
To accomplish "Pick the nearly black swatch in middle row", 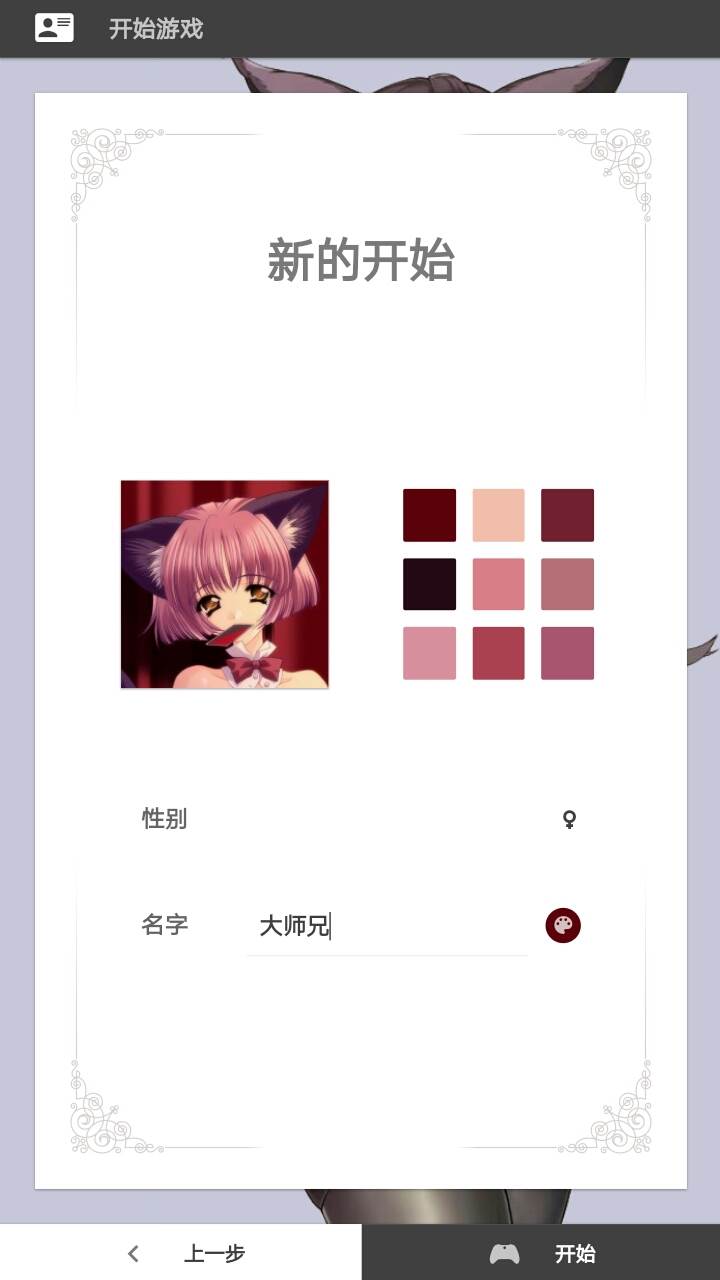I will point(429,584).
